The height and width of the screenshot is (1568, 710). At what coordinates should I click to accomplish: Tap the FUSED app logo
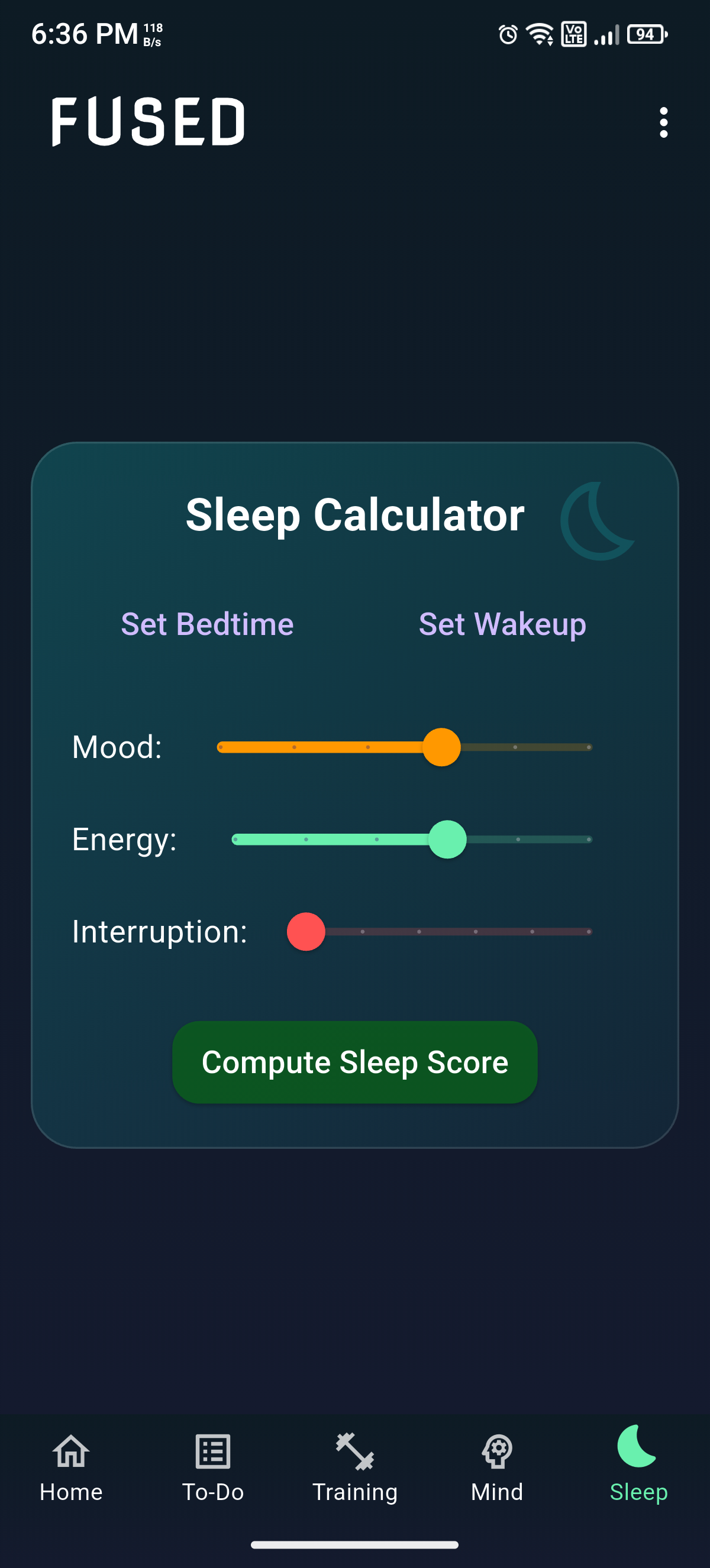tap(148, 122)
